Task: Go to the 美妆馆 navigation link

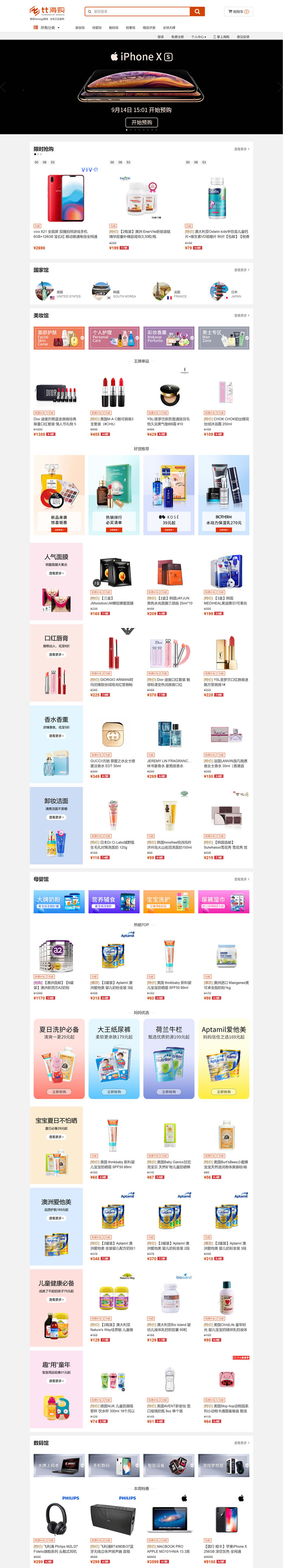Action: tap(80, 27)
